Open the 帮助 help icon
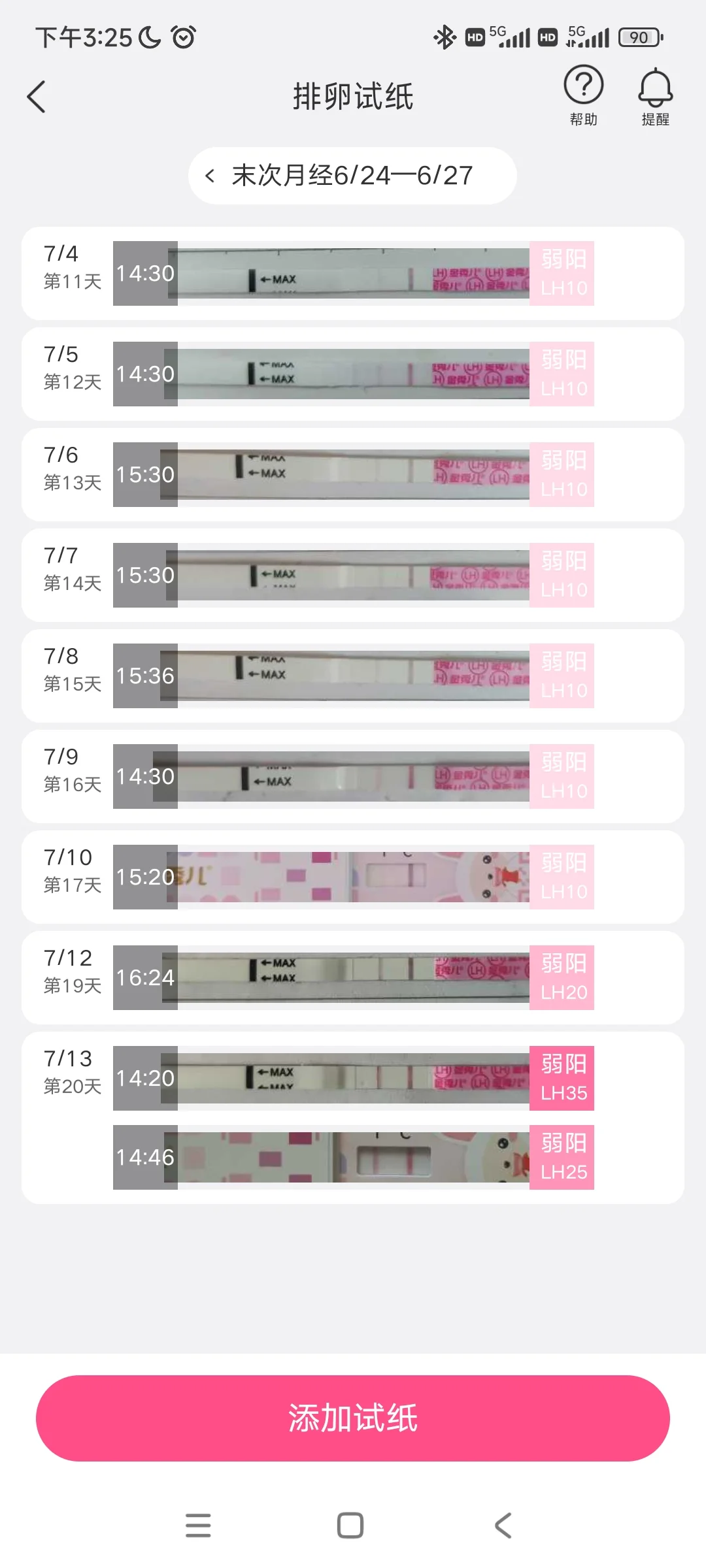Image resolution: width=706 pixels, height=1568 pixels. [583, 95]
